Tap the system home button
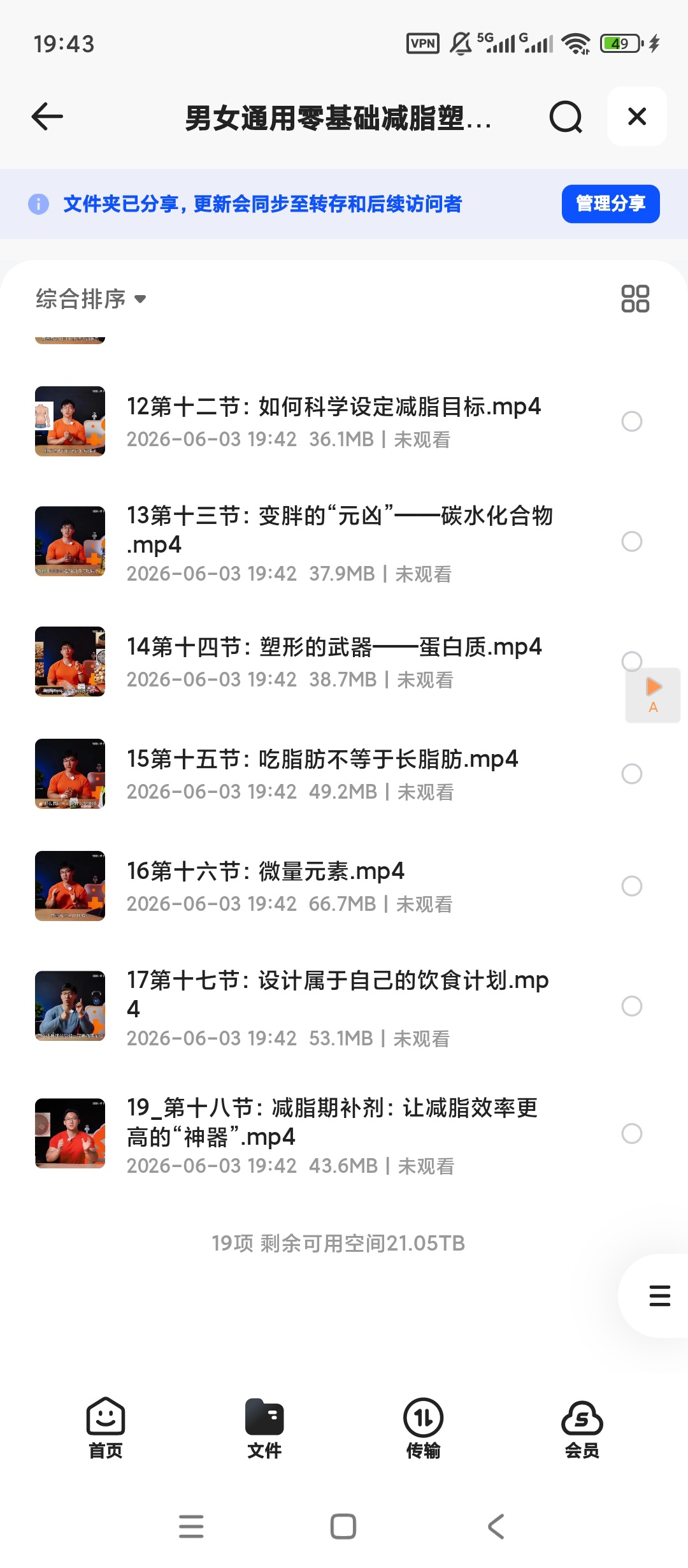 point(343,1527)
